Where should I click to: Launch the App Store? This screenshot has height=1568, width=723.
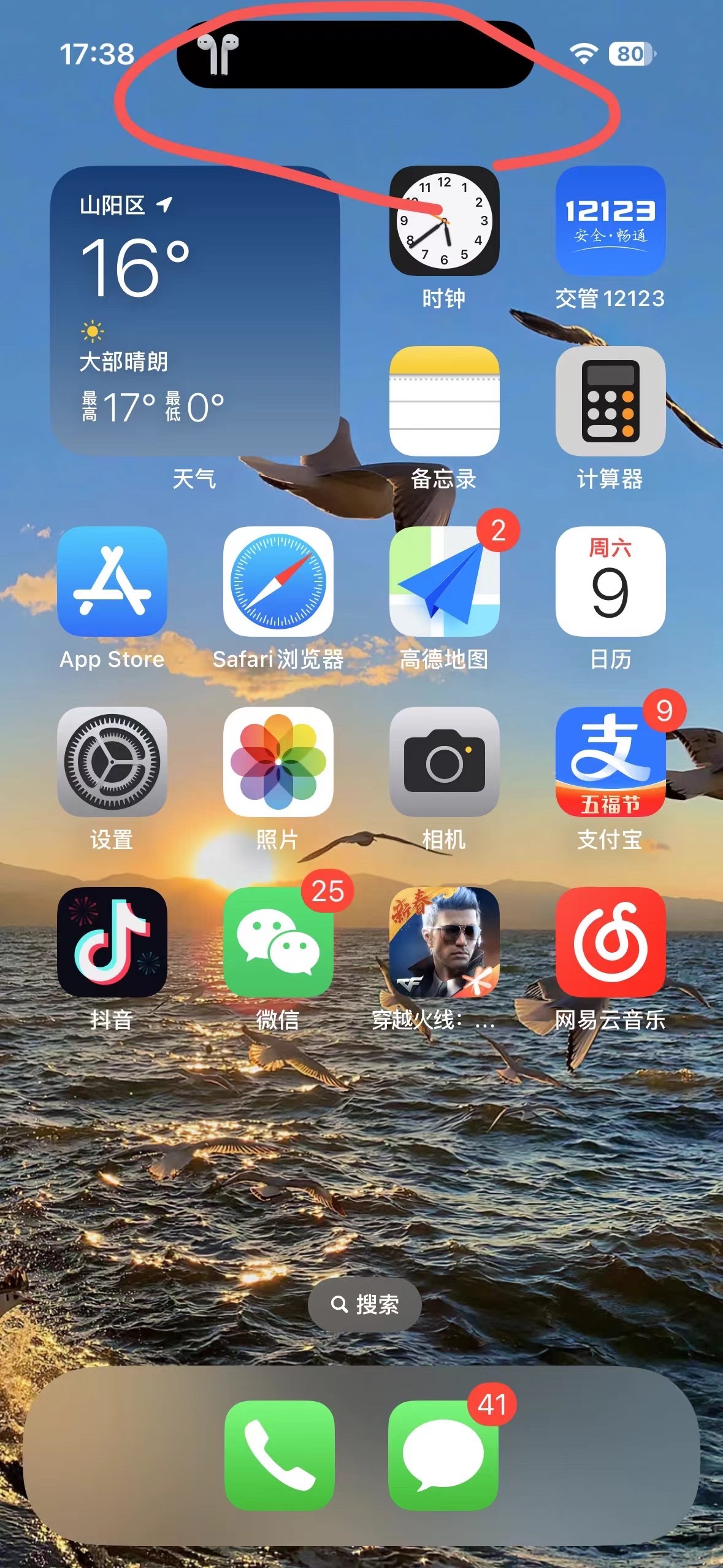pos(112,582)
